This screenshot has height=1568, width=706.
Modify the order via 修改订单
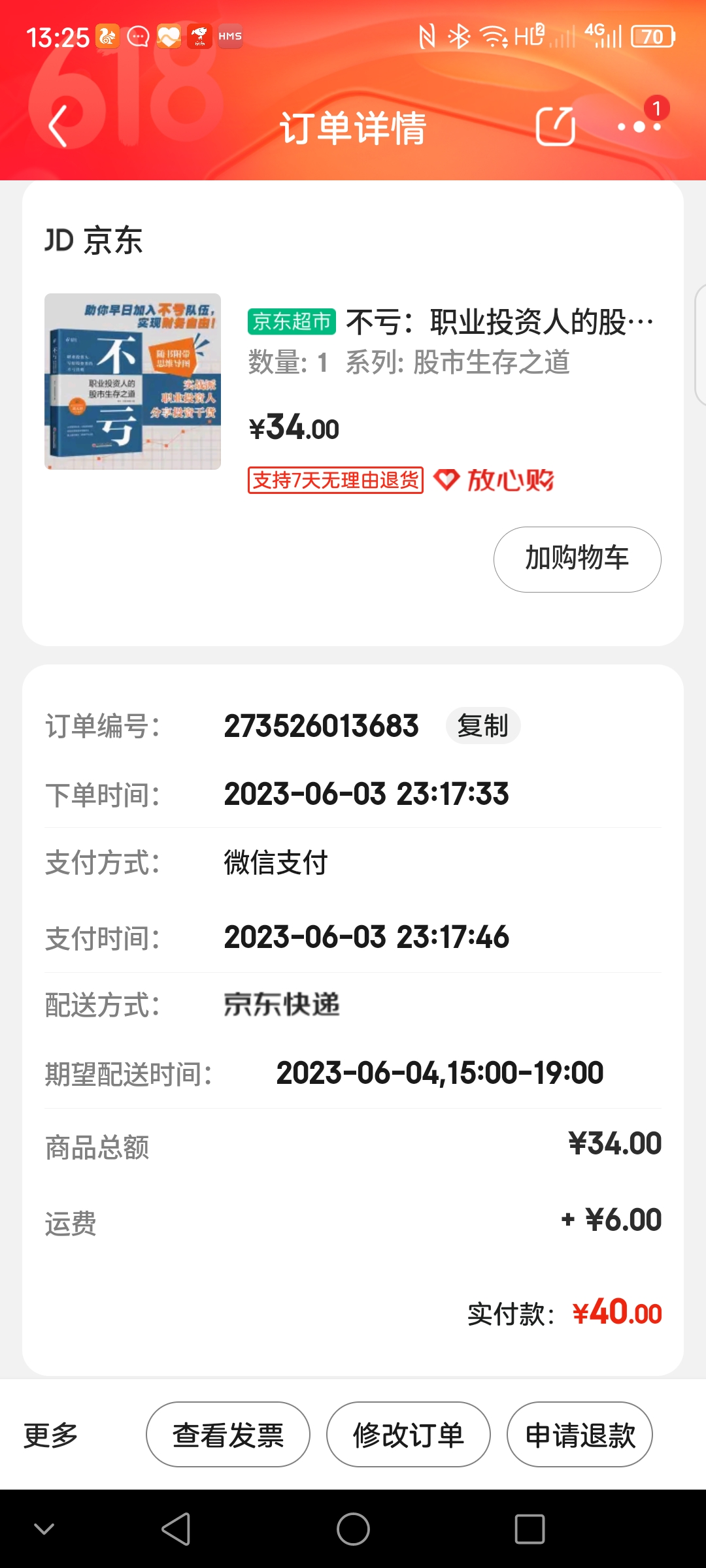(408, 1435)
